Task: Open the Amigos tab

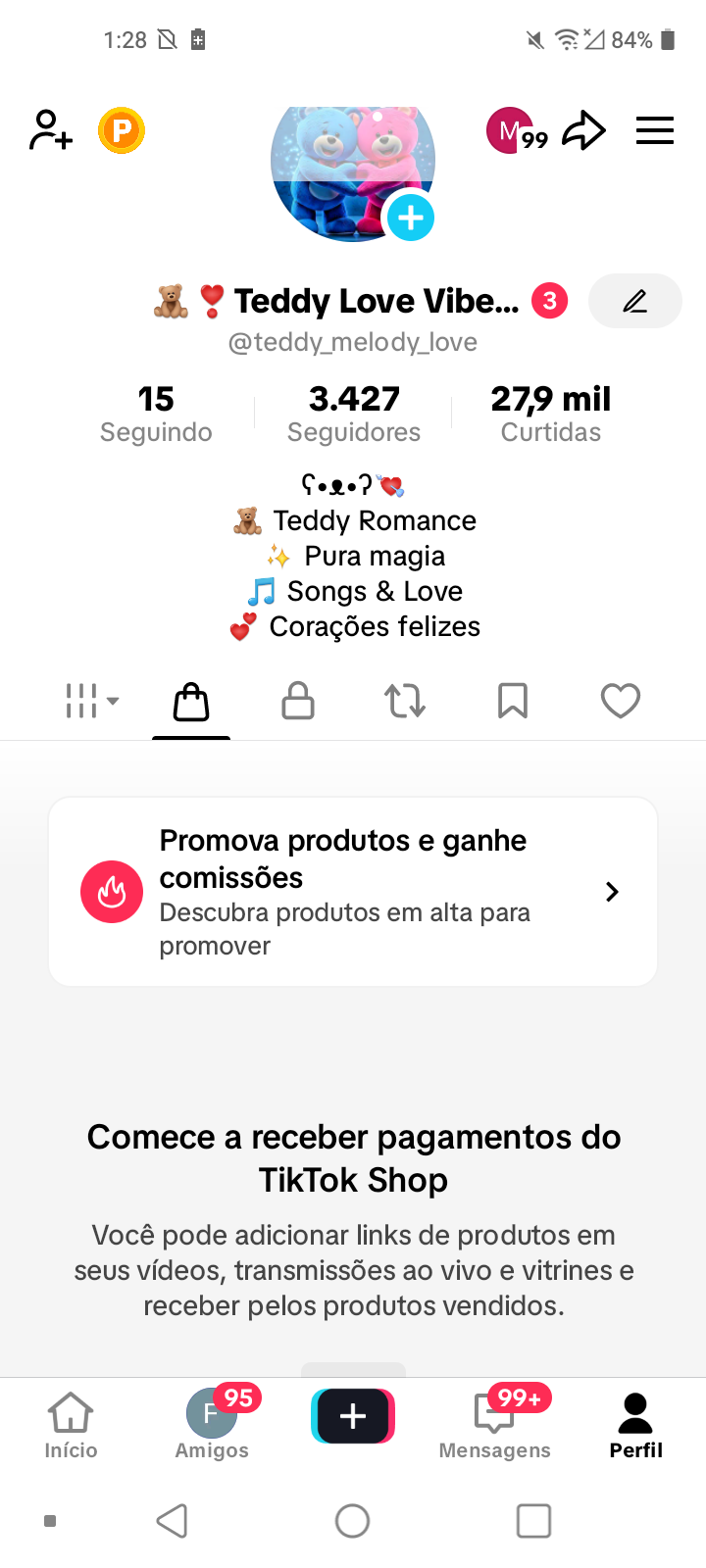Action: pyautogui.click(x=212, y=1425)
